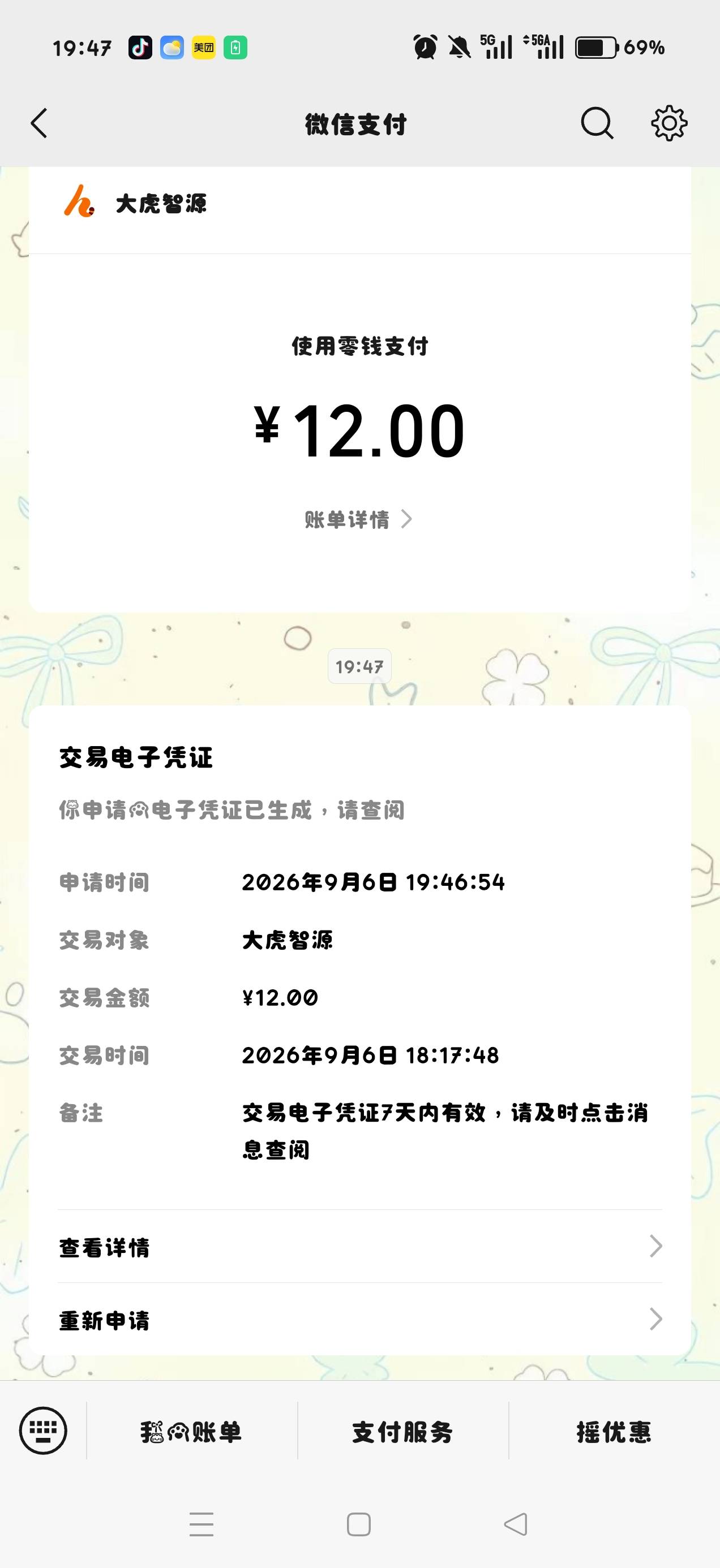The width and height of the screenshot is (720, 1568).
Task: Tap 查看详情 on the voucher card
Action: click(359, 1247)
